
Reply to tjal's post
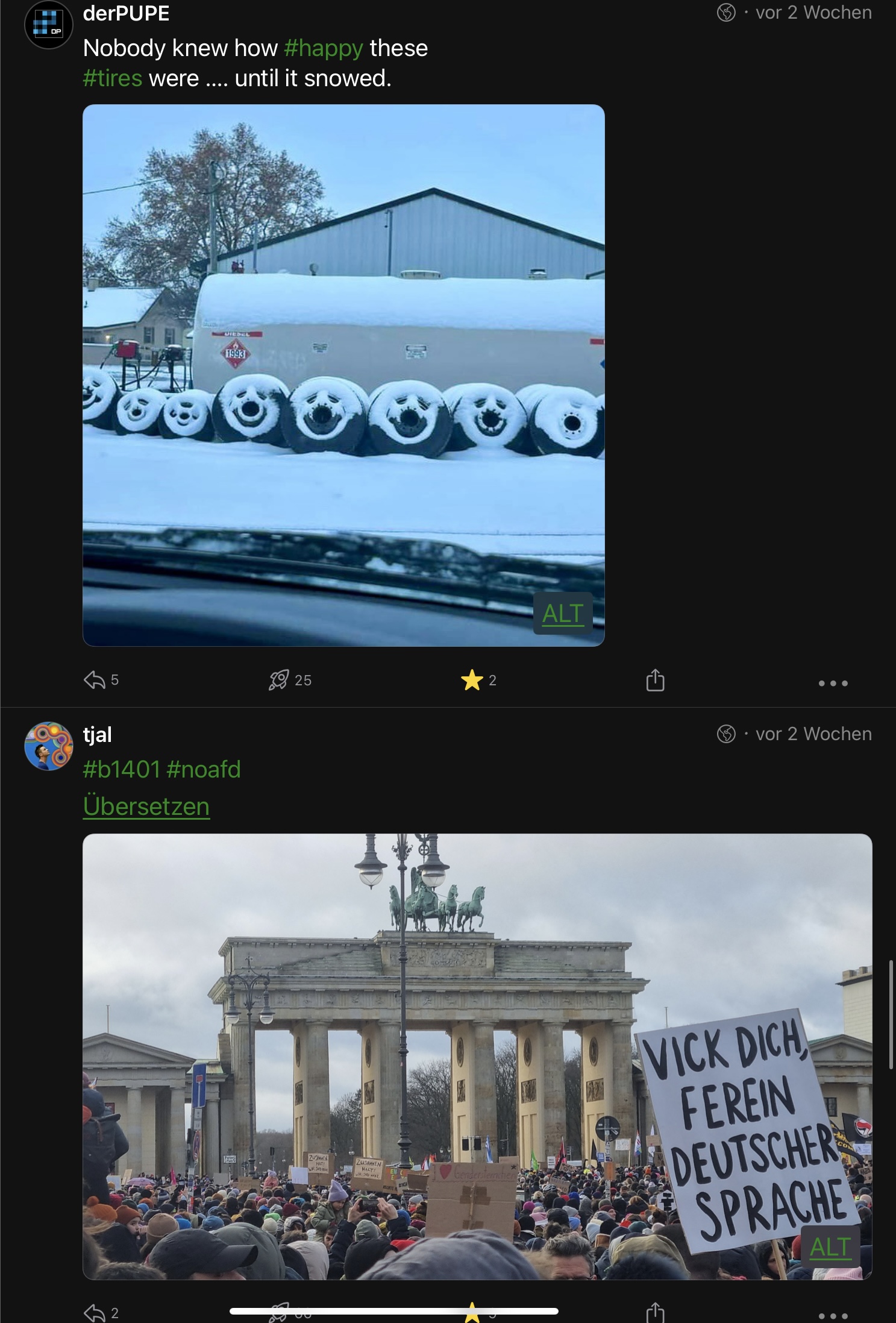point(95,1312)
